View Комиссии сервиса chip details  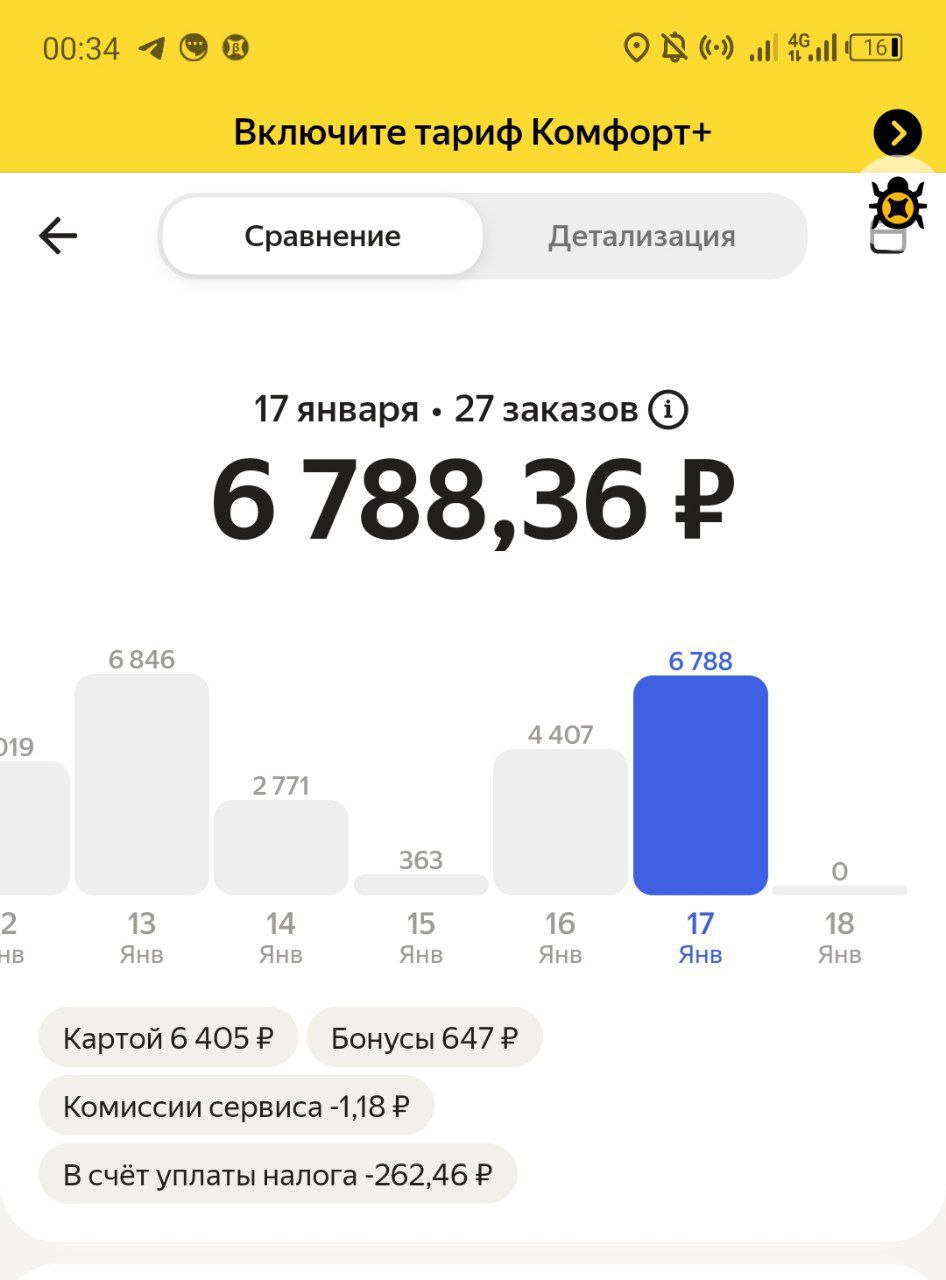(x=236, y=1107)
